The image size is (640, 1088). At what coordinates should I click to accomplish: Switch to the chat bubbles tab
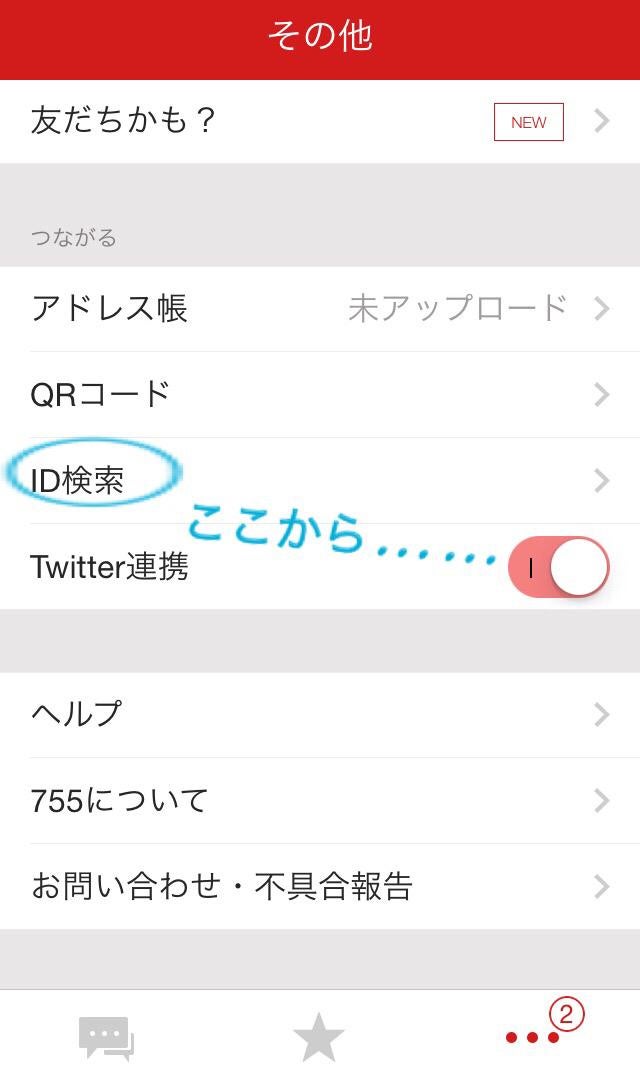click(106, 1038)
